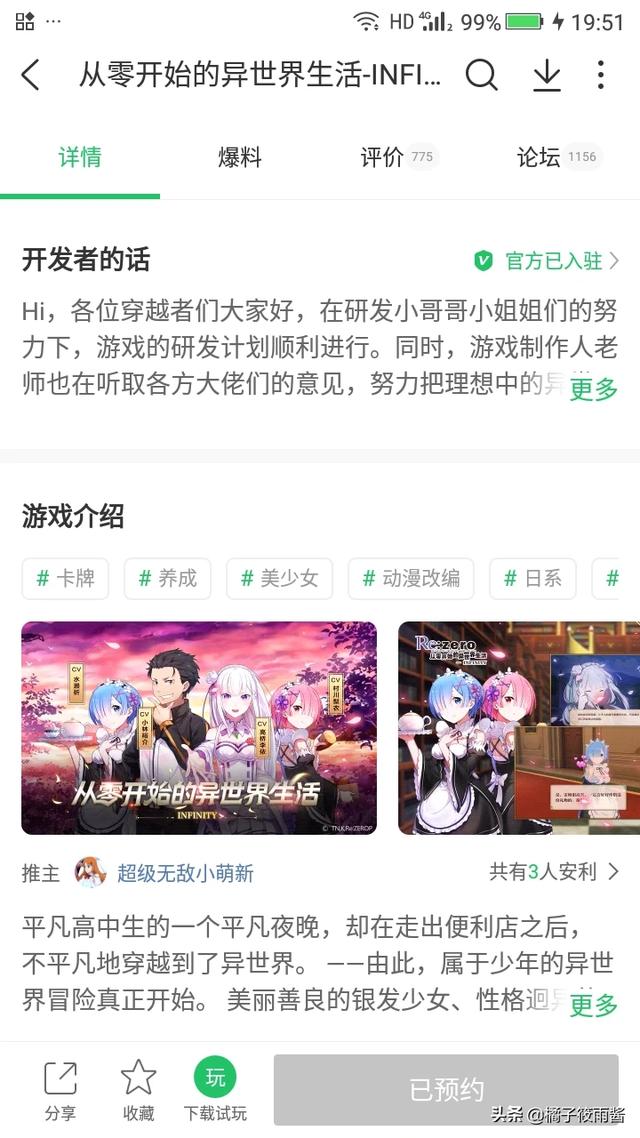
Task: View 共有3人安利 recommendations
Action: point(554,872)
